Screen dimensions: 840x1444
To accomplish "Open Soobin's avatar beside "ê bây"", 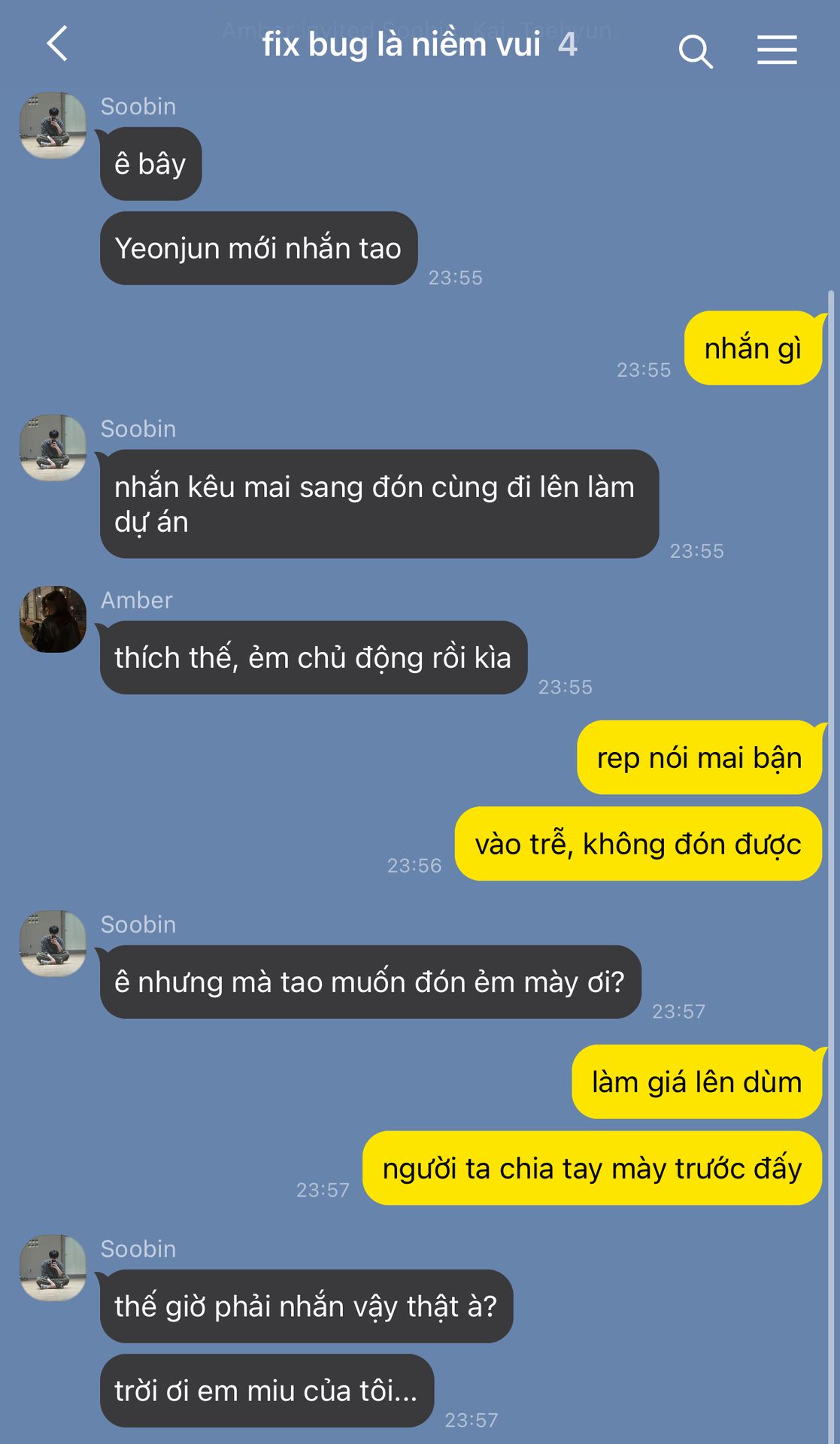I will (53, 126).
